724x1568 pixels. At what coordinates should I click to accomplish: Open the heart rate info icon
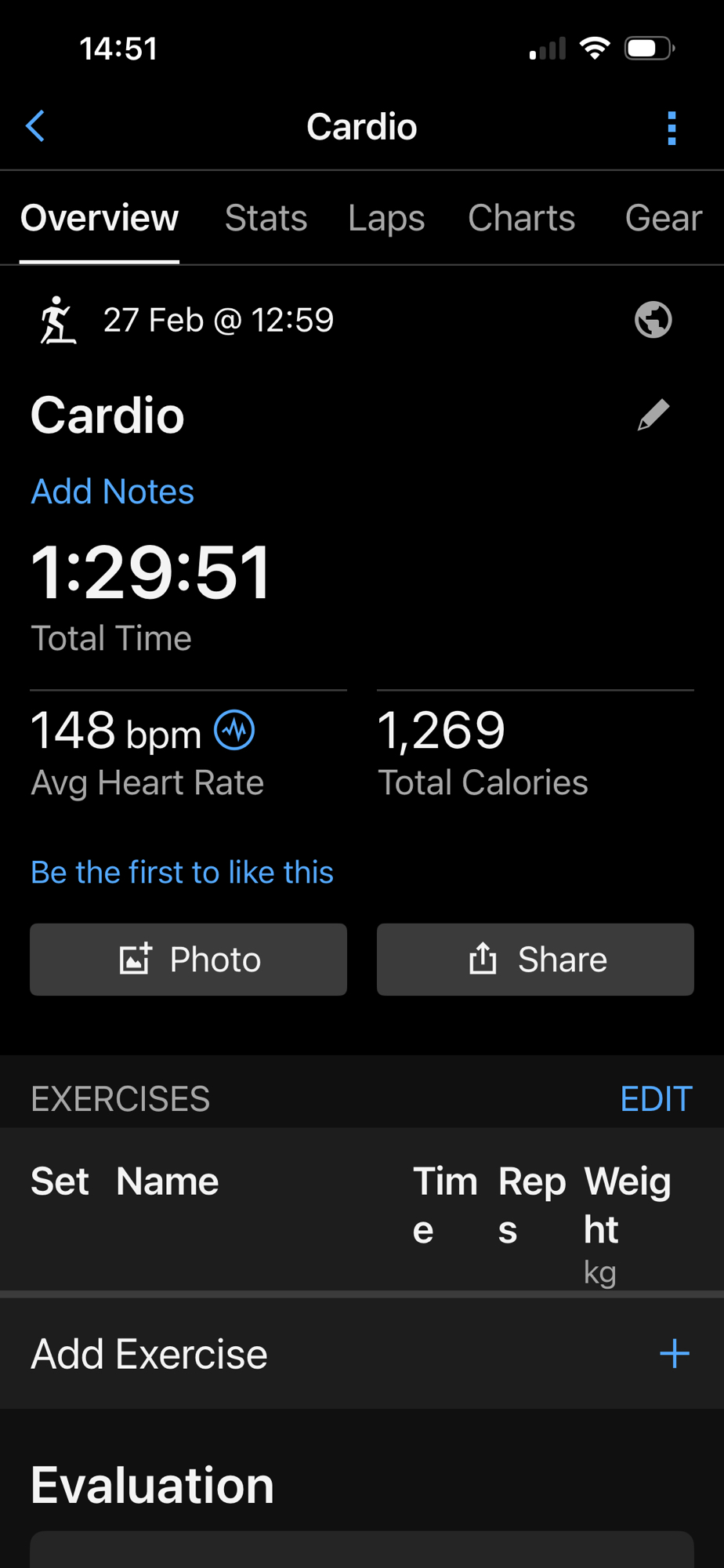tap(235, 731)
